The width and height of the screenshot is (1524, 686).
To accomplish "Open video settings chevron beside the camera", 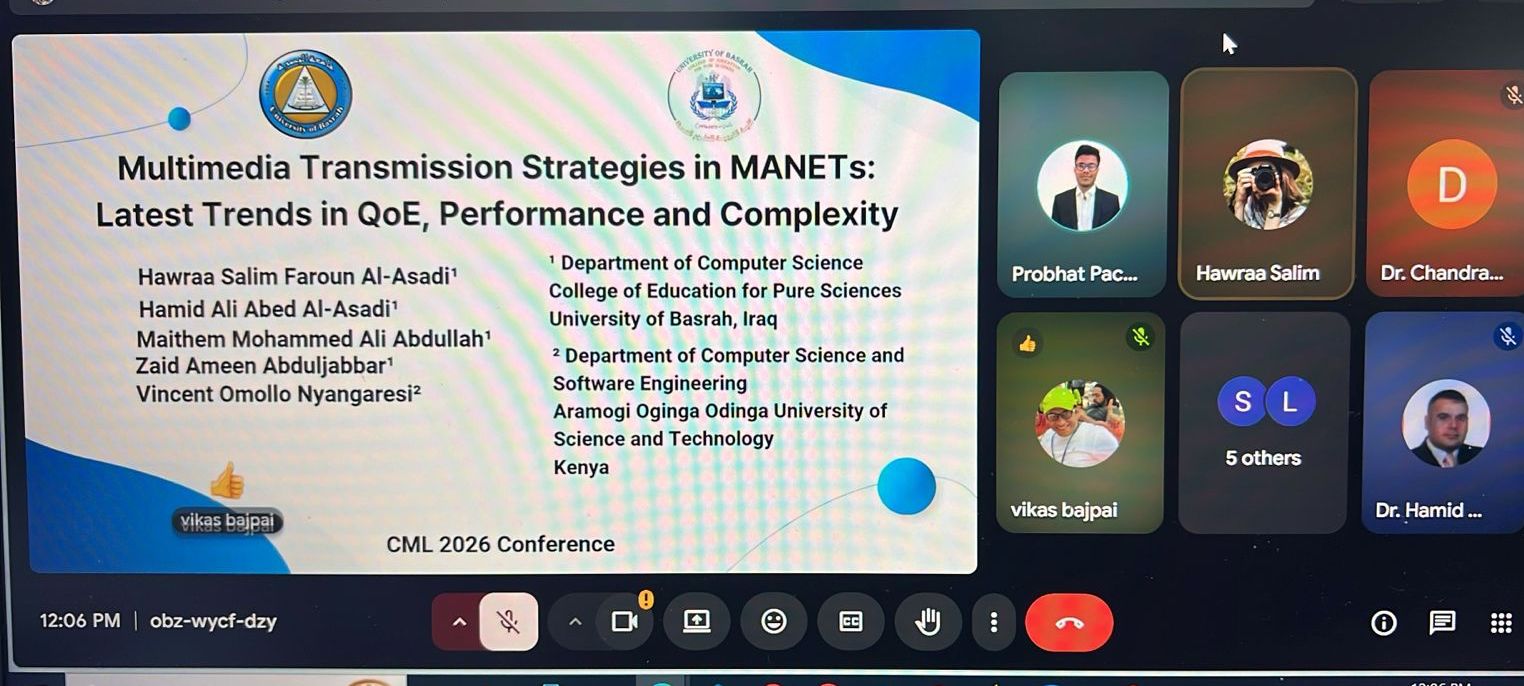I will pos(575,622).
